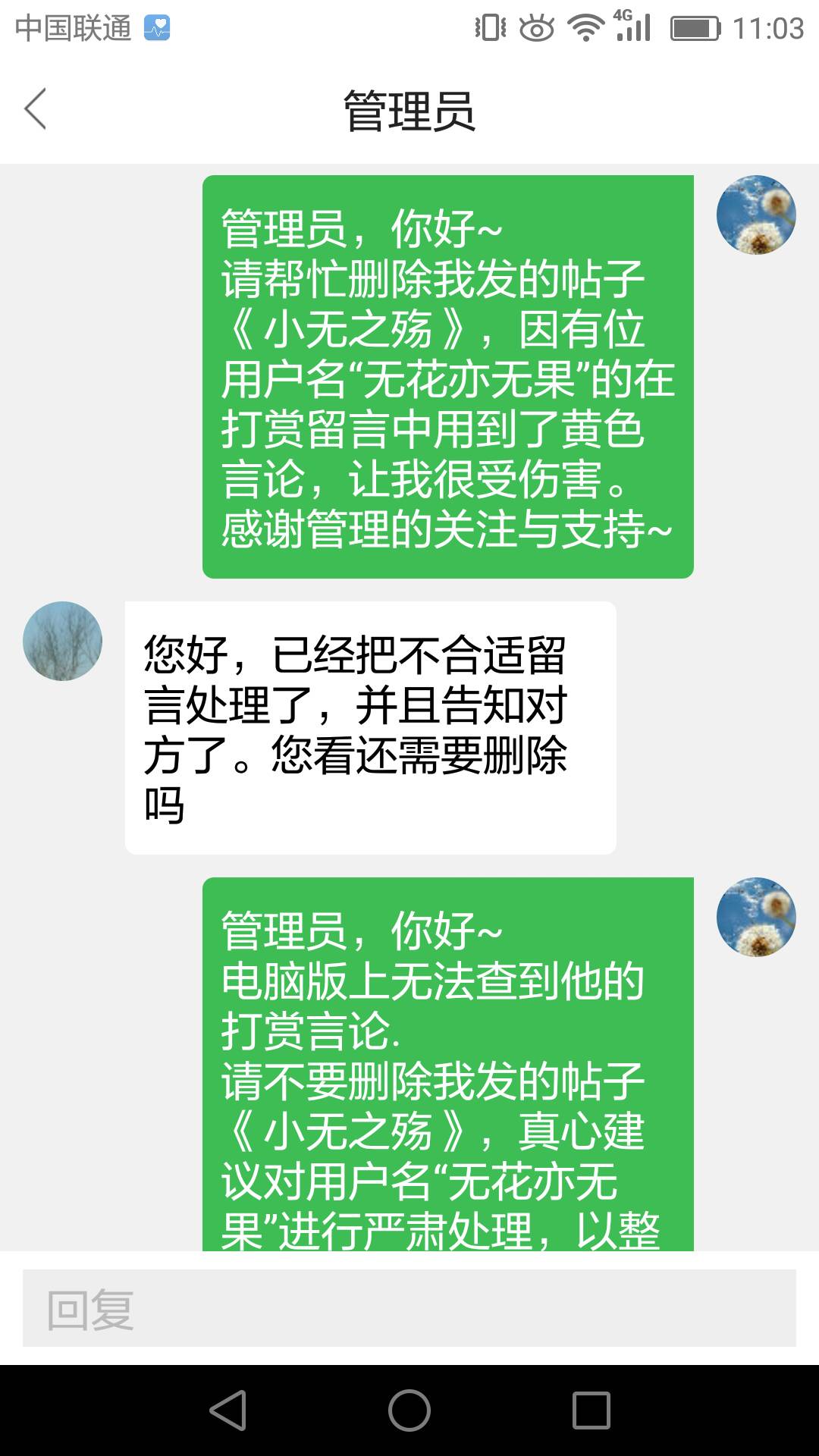The height and width of the screenshot is (1456, 819).
Task: Go back using the top-left arrow
Action: coord(36,109)
